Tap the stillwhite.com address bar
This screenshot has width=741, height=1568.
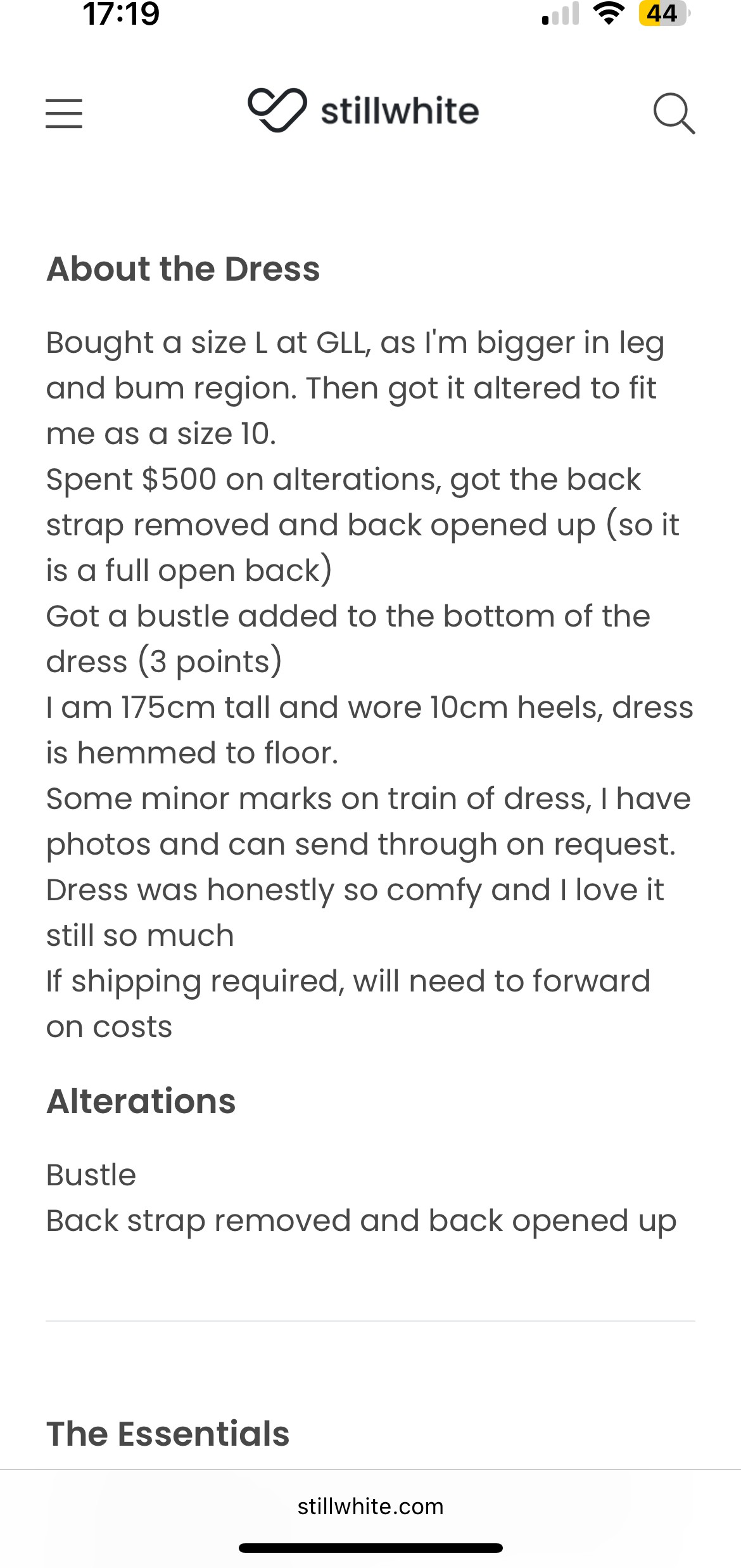coord(370,1506)
